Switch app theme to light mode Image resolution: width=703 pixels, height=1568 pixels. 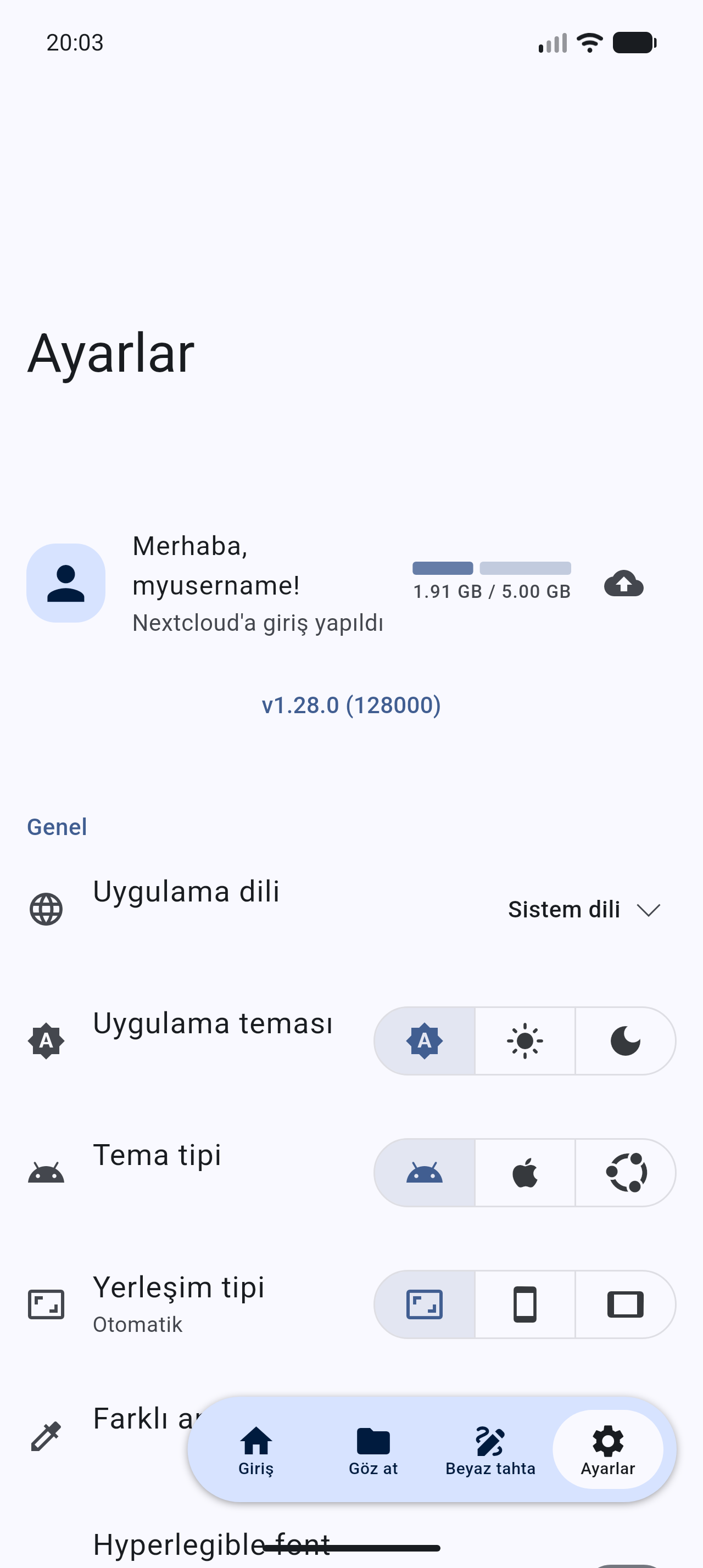(x=525, y=1041)
